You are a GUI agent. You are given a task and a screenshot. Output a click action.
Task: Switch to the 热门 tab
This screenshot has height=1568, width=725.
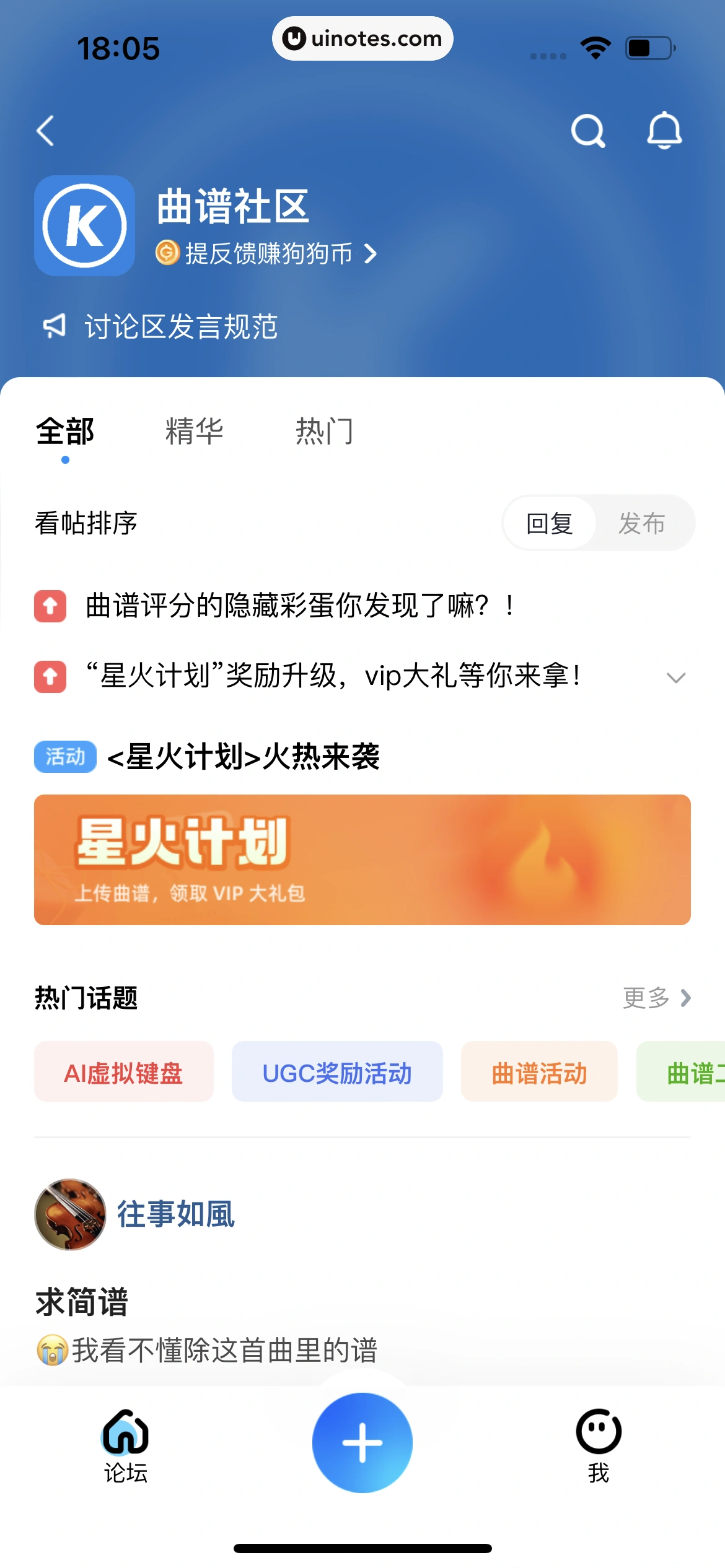tap(324, 431)
